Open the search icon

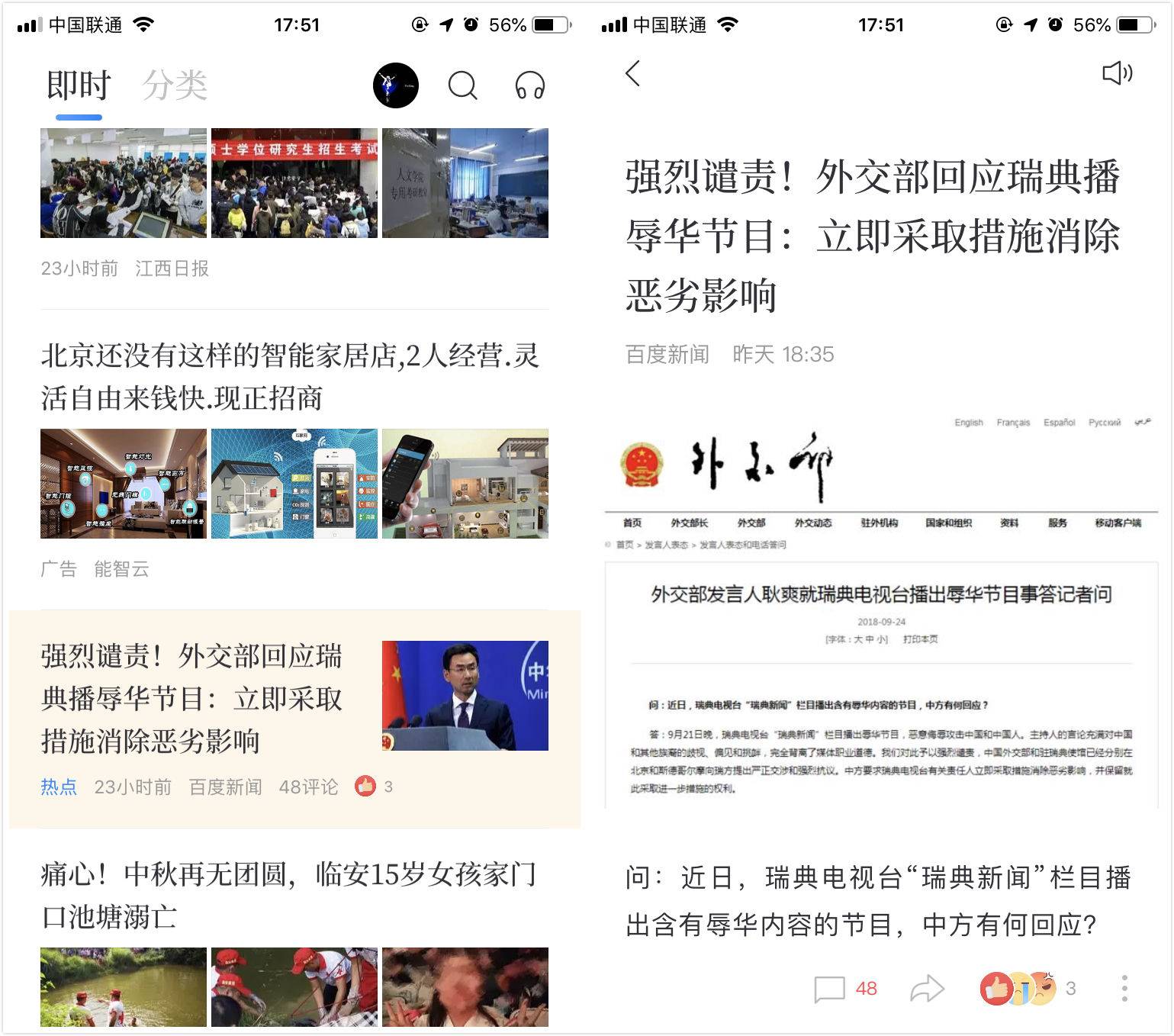(x=462, y=85)
